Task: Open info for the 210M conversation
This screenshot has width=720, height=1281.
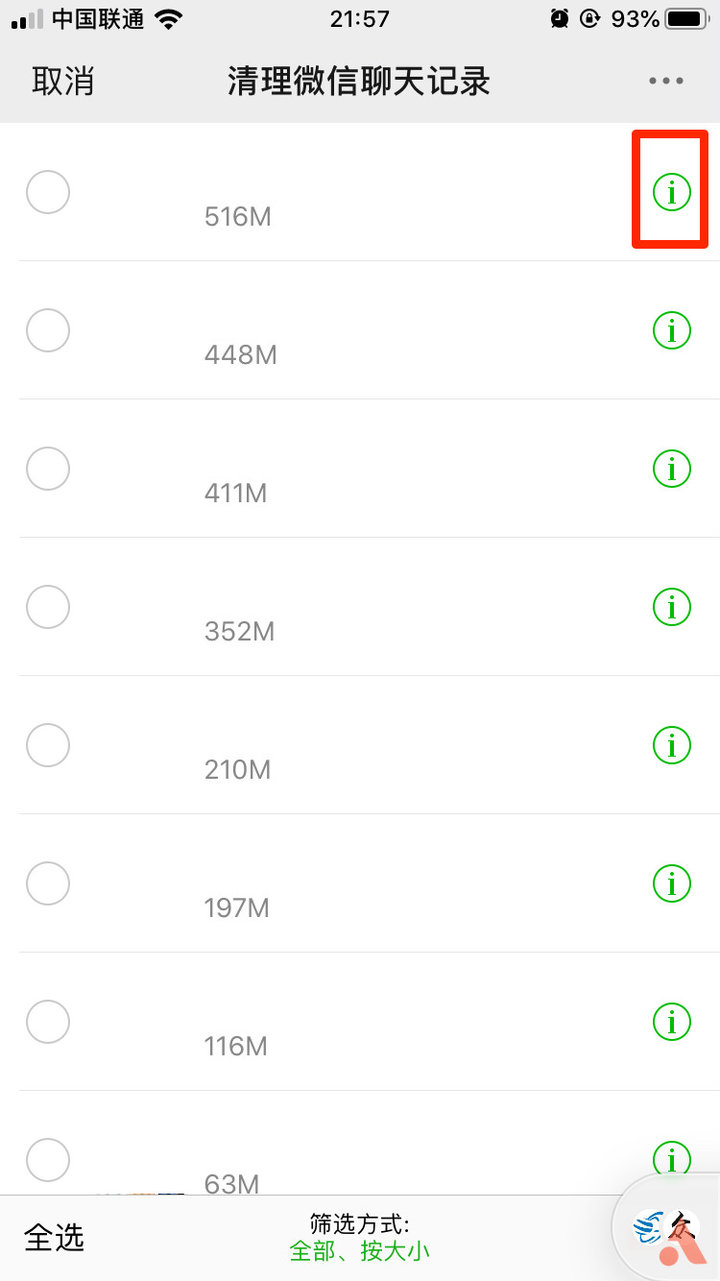Action: pos(670,745)
